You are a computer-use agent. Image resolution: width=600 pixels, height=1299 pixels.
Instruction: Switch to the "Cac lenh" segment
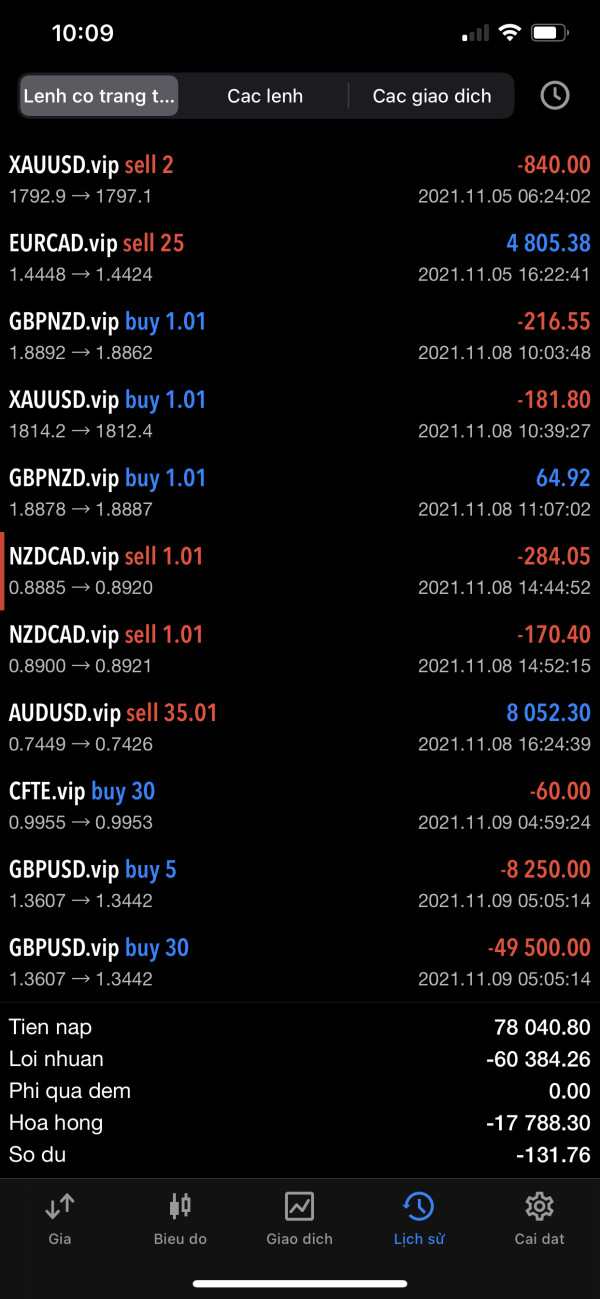coord(265,96)
